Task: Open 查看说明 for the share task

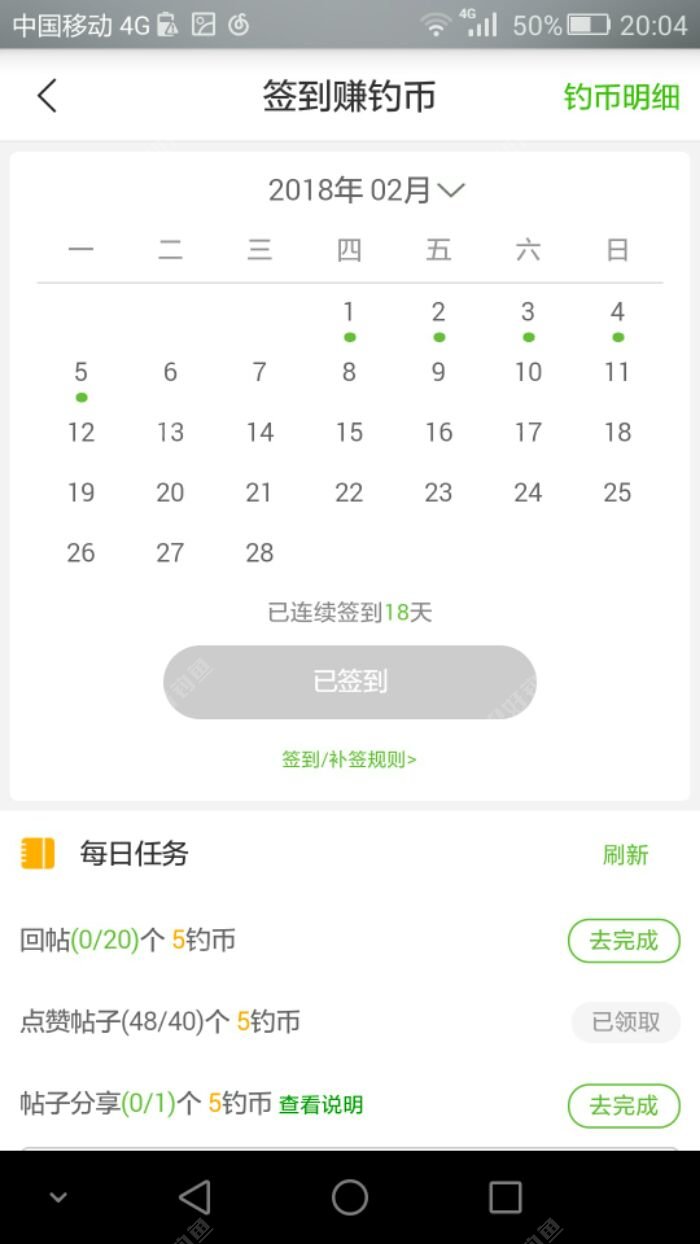Action: (320, 1105)
